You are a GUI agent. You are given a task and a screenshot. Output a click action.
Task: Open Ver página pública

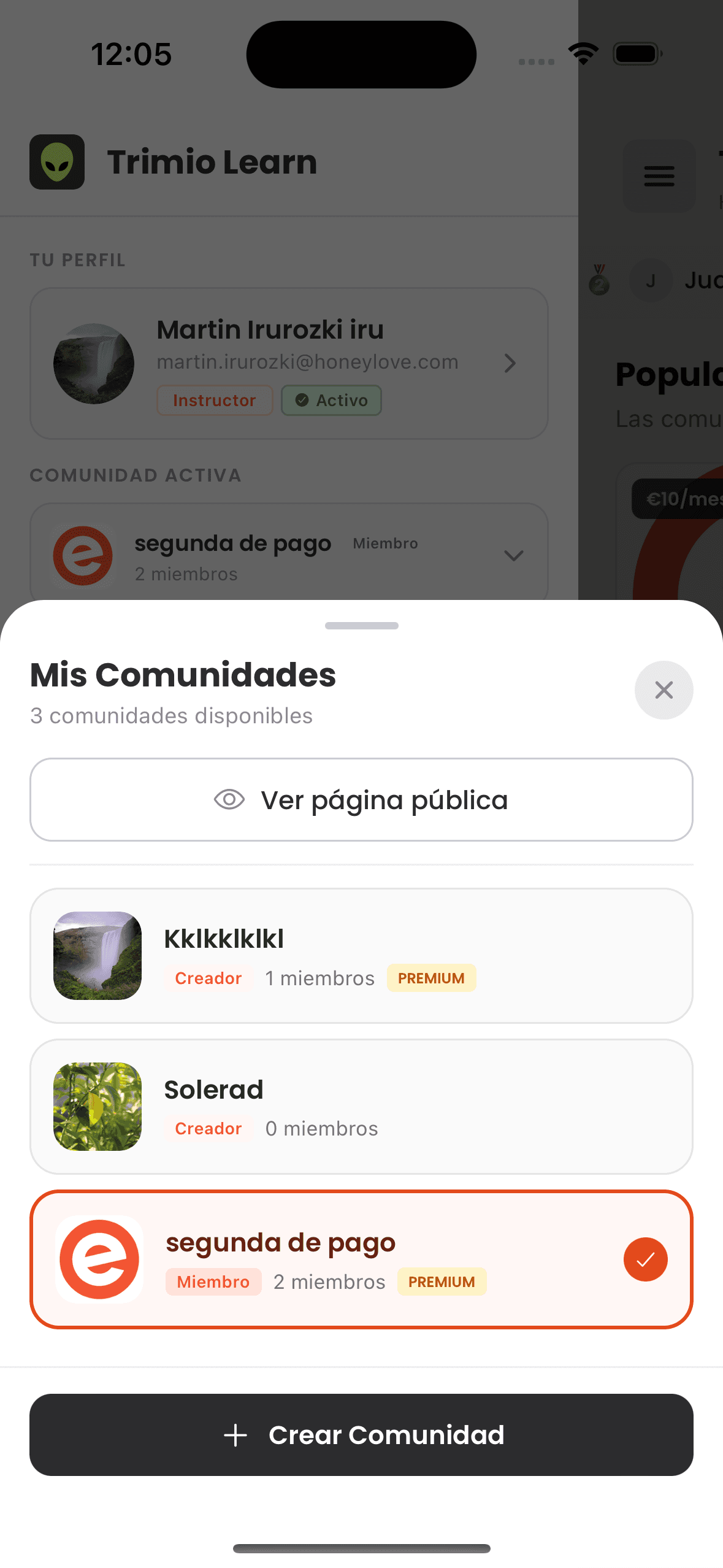pyautogui.click(x=361, y=800)
